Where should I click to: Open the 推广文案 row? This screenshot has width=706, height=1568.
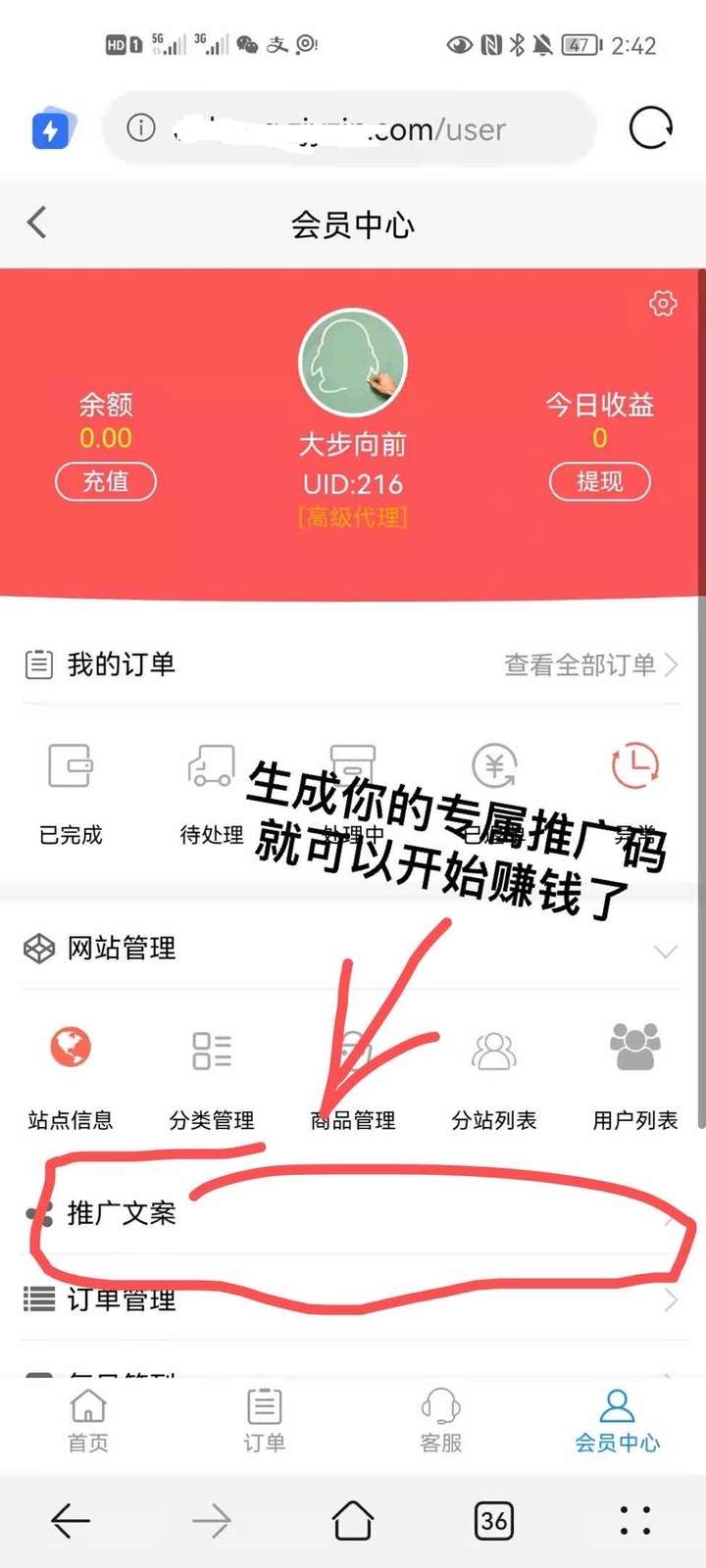click(353, 1214)
